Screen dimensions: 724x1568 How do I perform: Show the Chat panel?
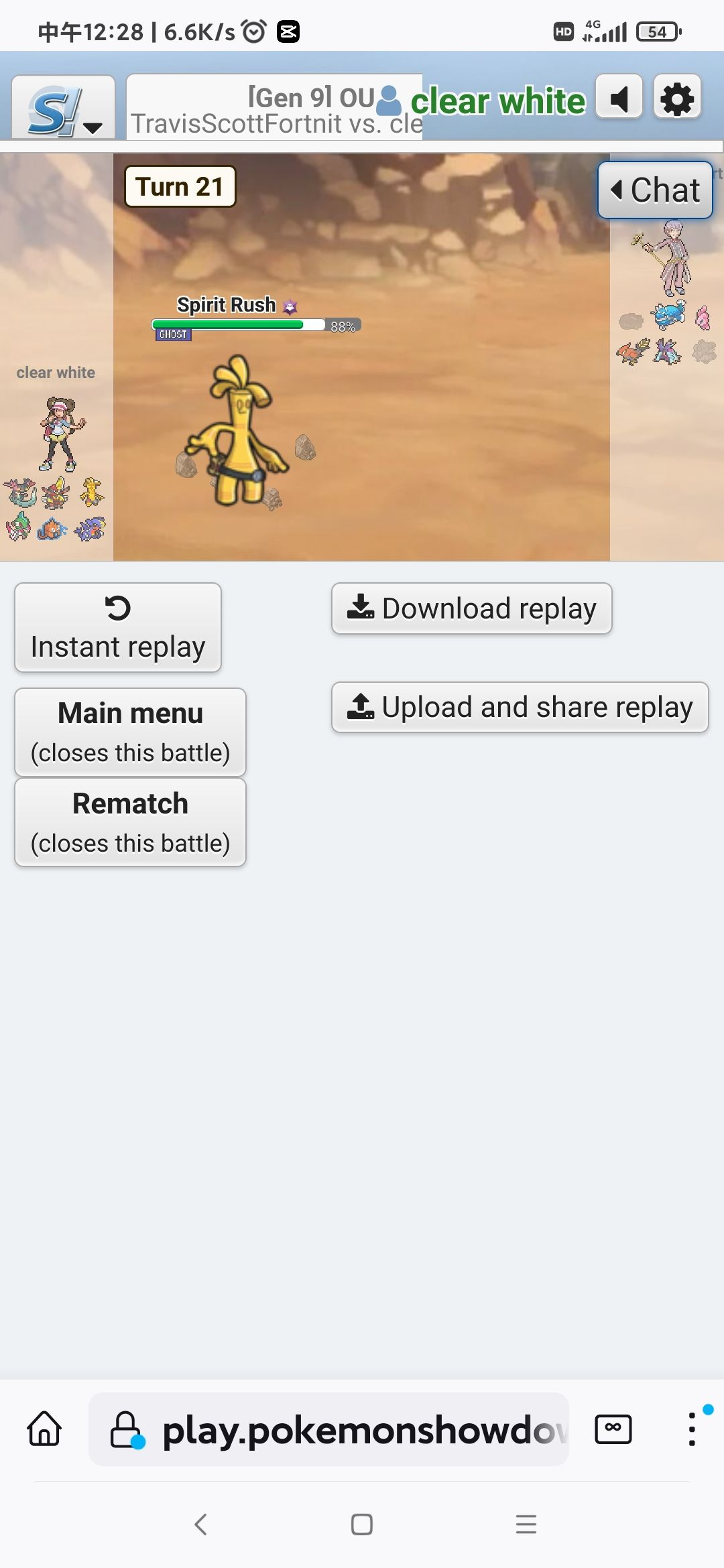pyautogui.click(x=655, y=190)
